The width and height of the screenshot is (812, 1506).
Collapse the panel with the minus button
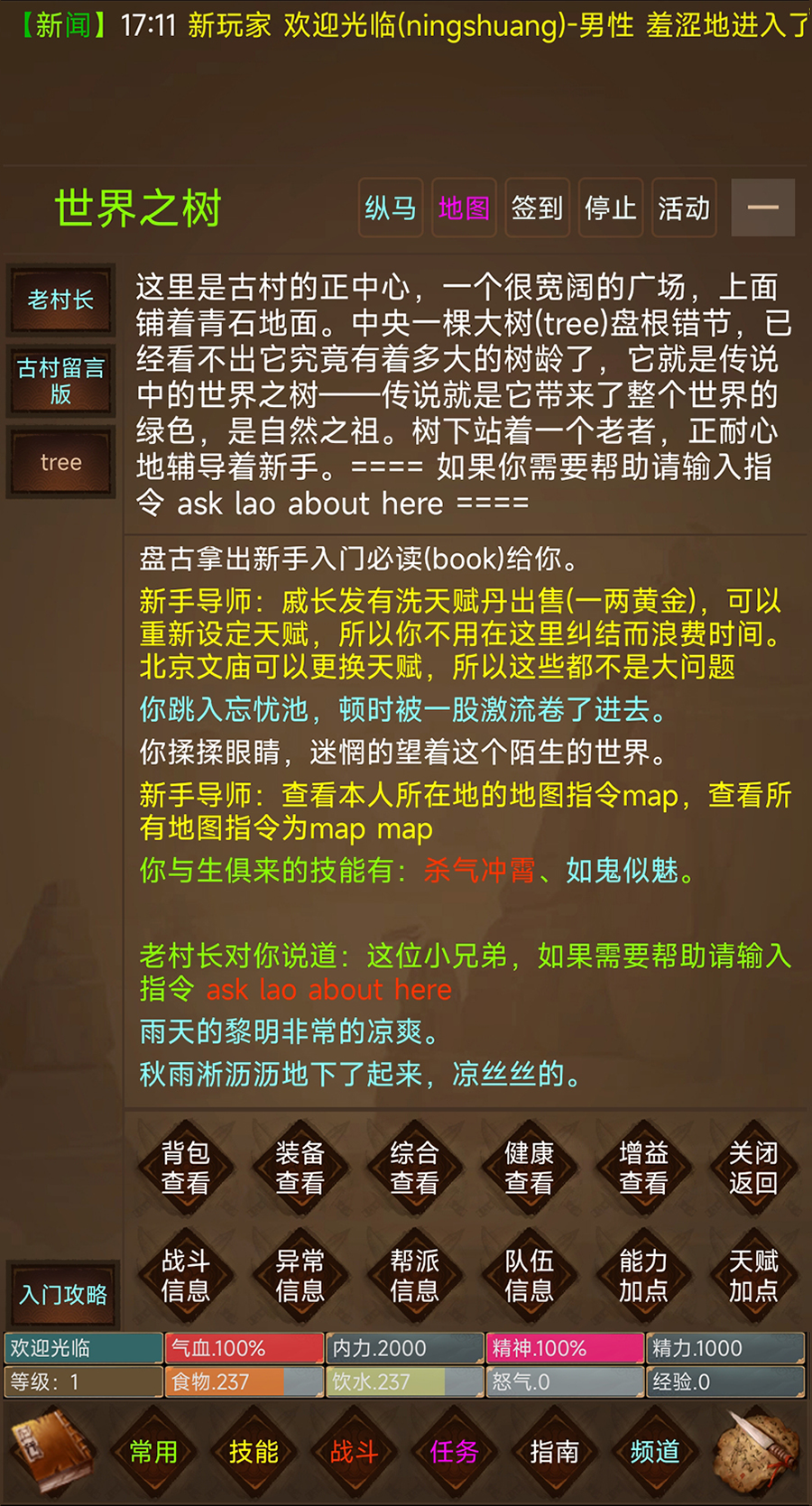(762, 208)
